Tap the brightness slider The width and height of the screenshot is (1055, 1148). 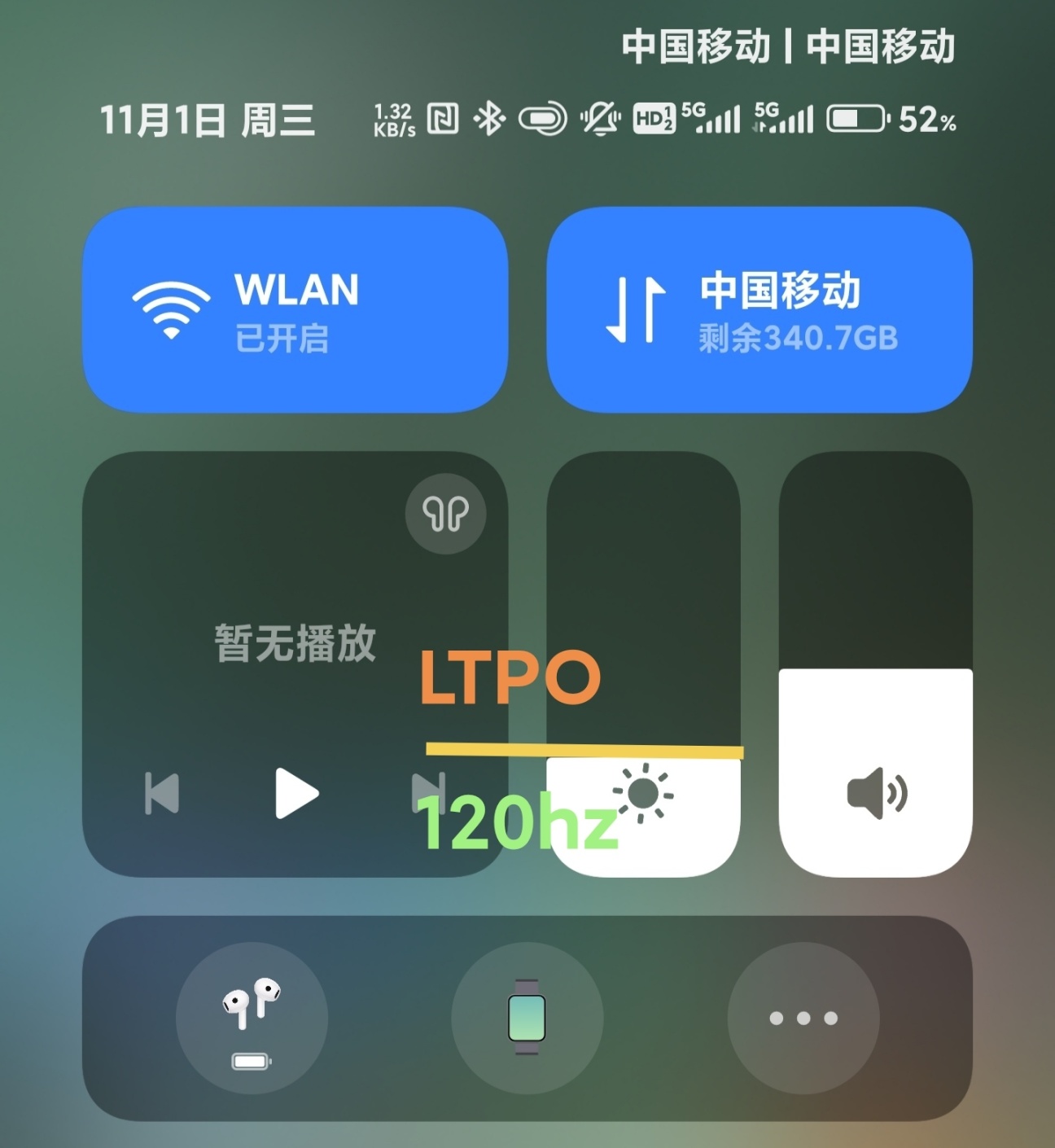point(643,664)
